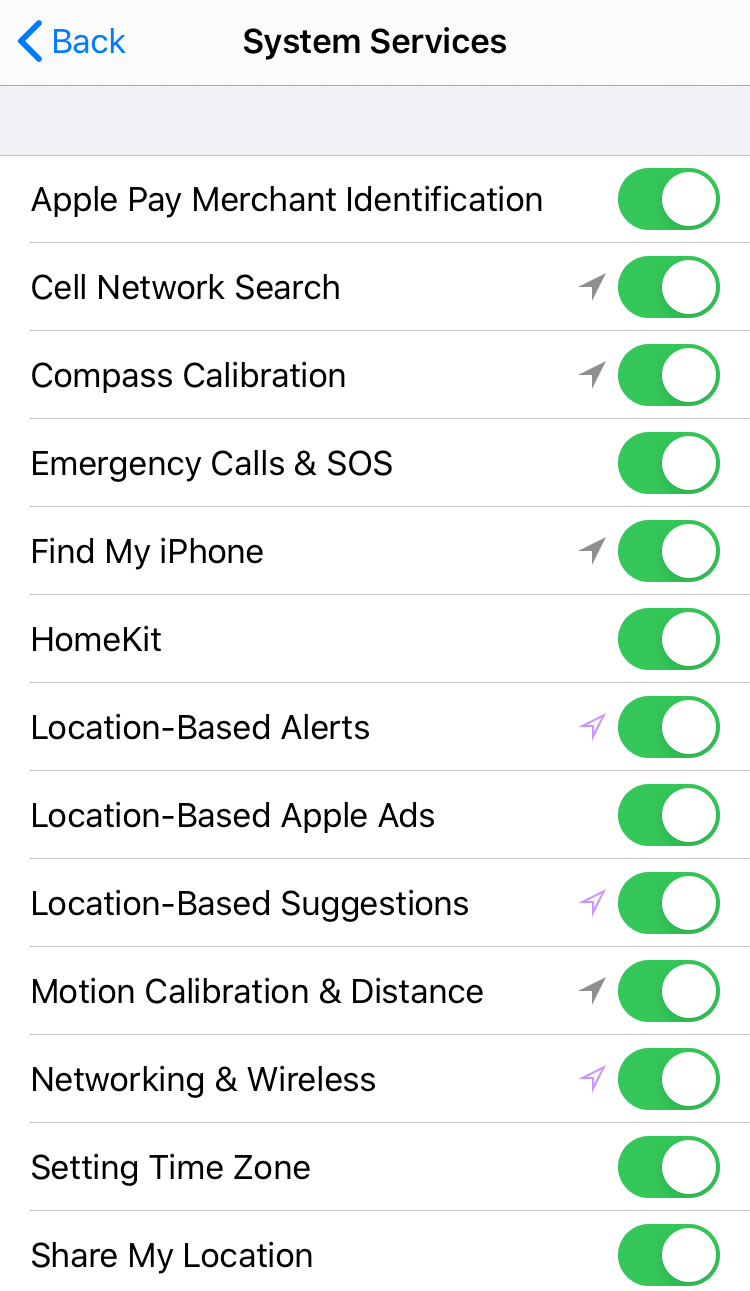
Task: Toggle Find My iPhone off
Action: [668, 551]
